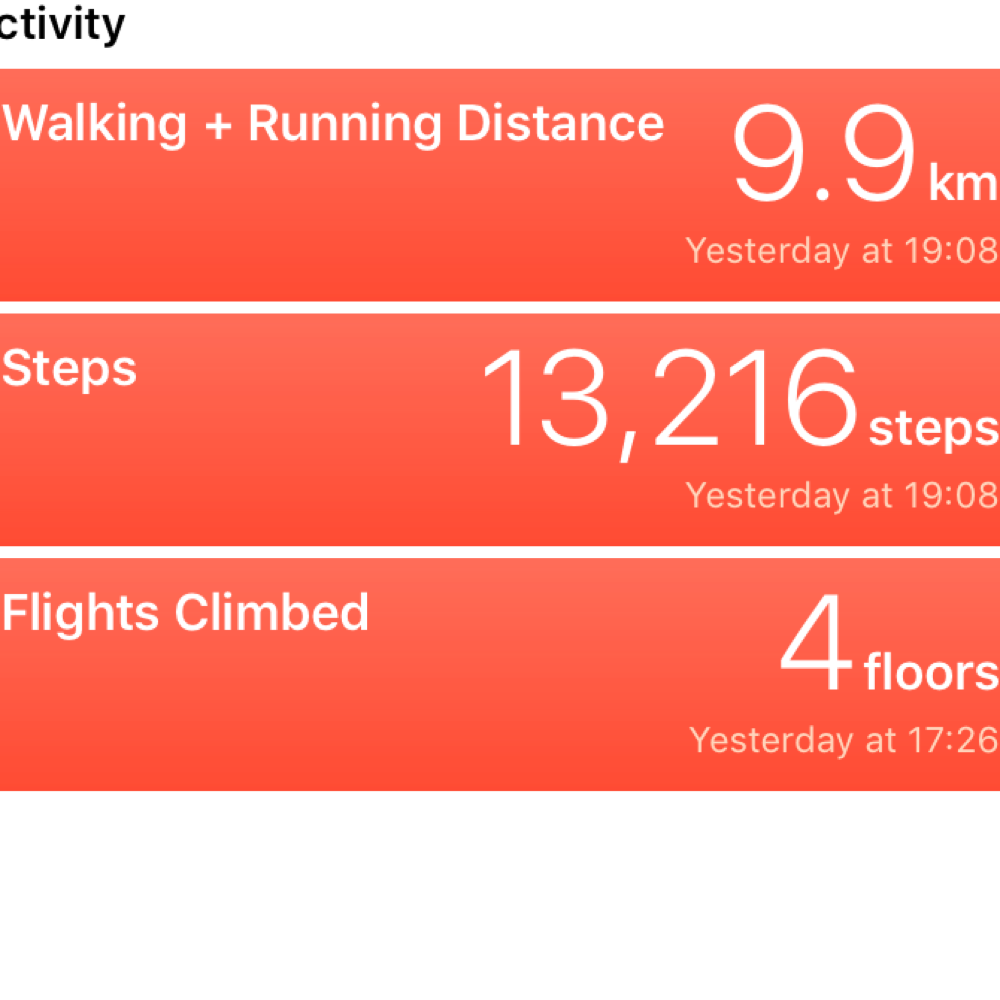View Steps details card

point(500,430)
